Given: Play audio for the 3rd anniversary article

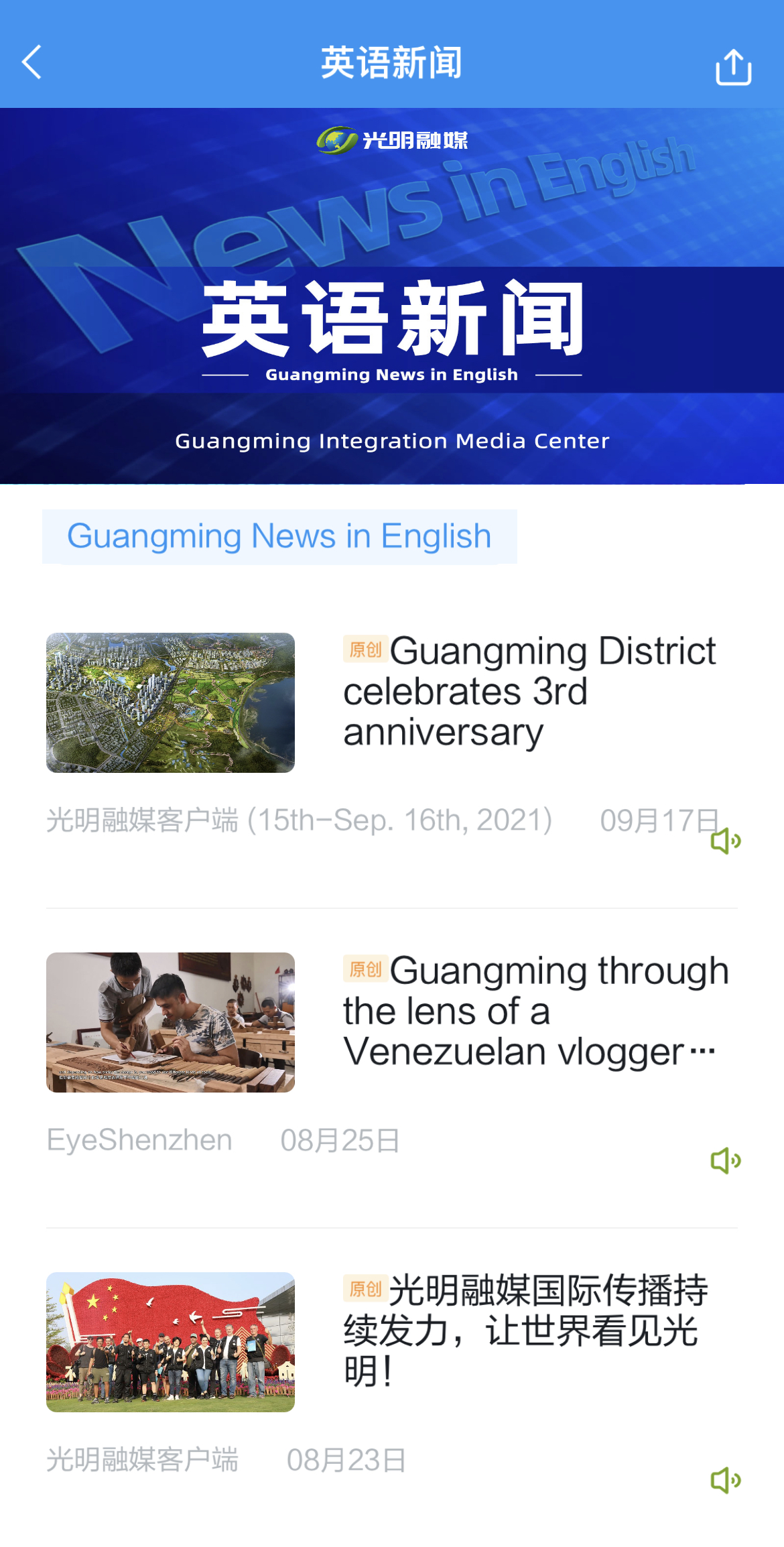Looking at the screenshot, I should 725,841.
